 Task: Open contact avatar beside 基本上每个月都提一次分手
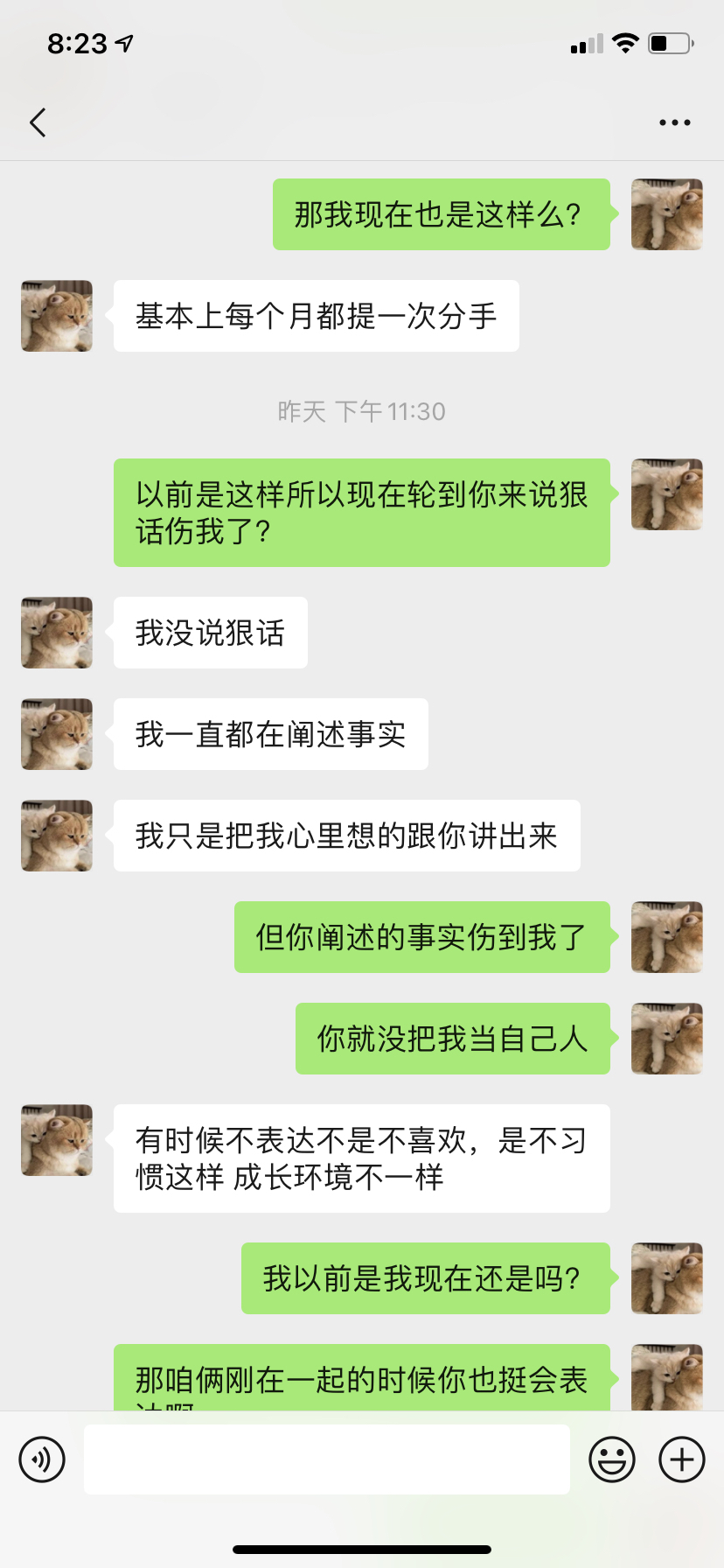(x=57, y=316)
